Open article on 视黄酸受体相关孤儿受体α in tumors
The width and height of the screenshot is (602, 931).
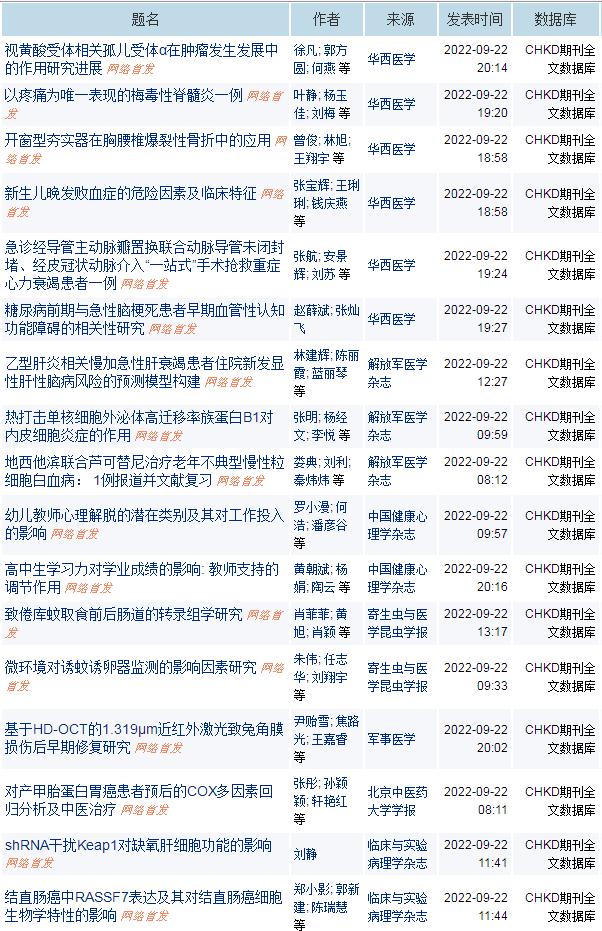coord(140,50)
